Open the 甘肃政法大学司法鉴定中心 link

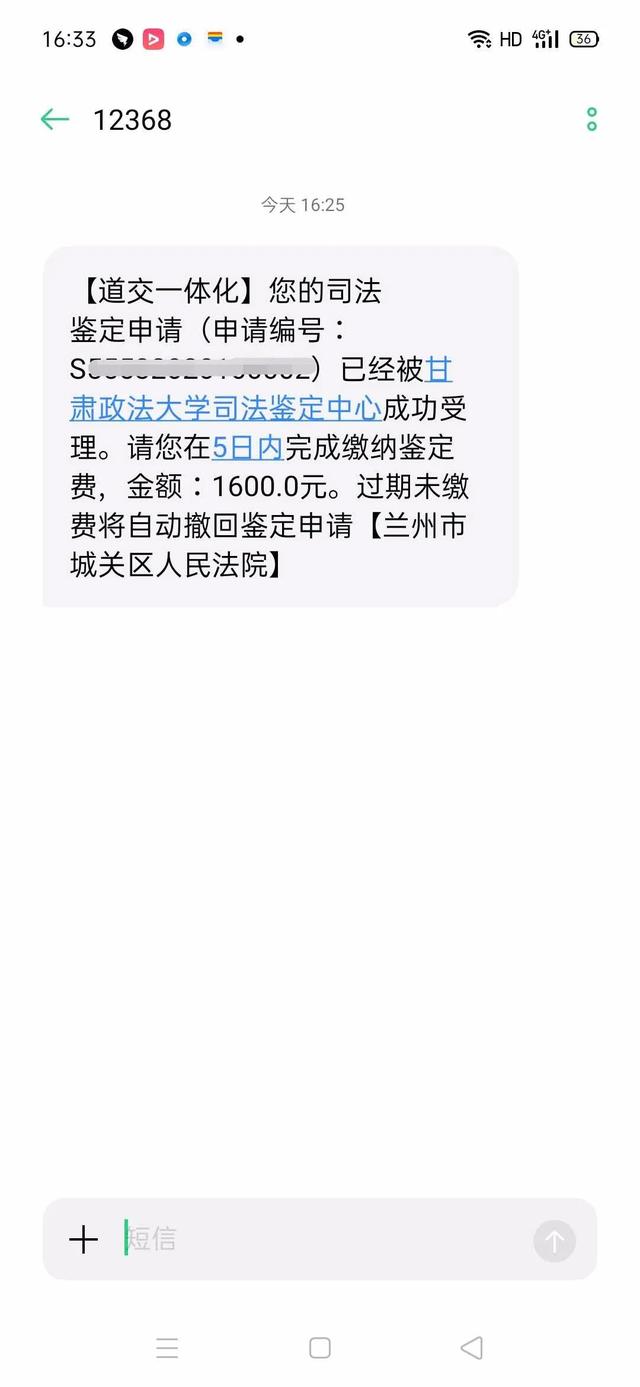coord(226,408)
